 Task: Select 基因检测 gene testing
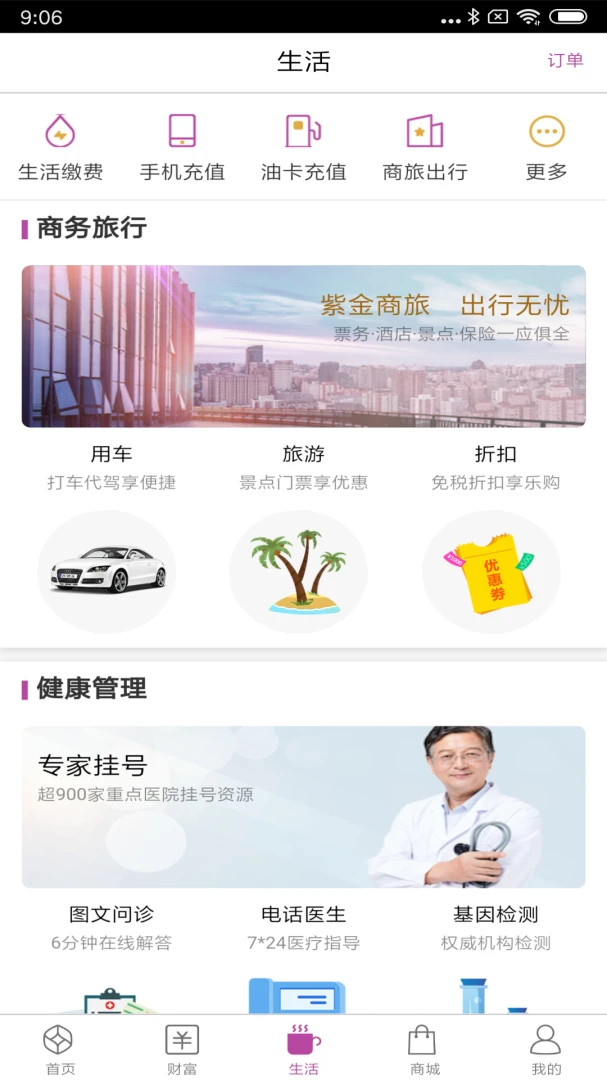click(495, 925)
